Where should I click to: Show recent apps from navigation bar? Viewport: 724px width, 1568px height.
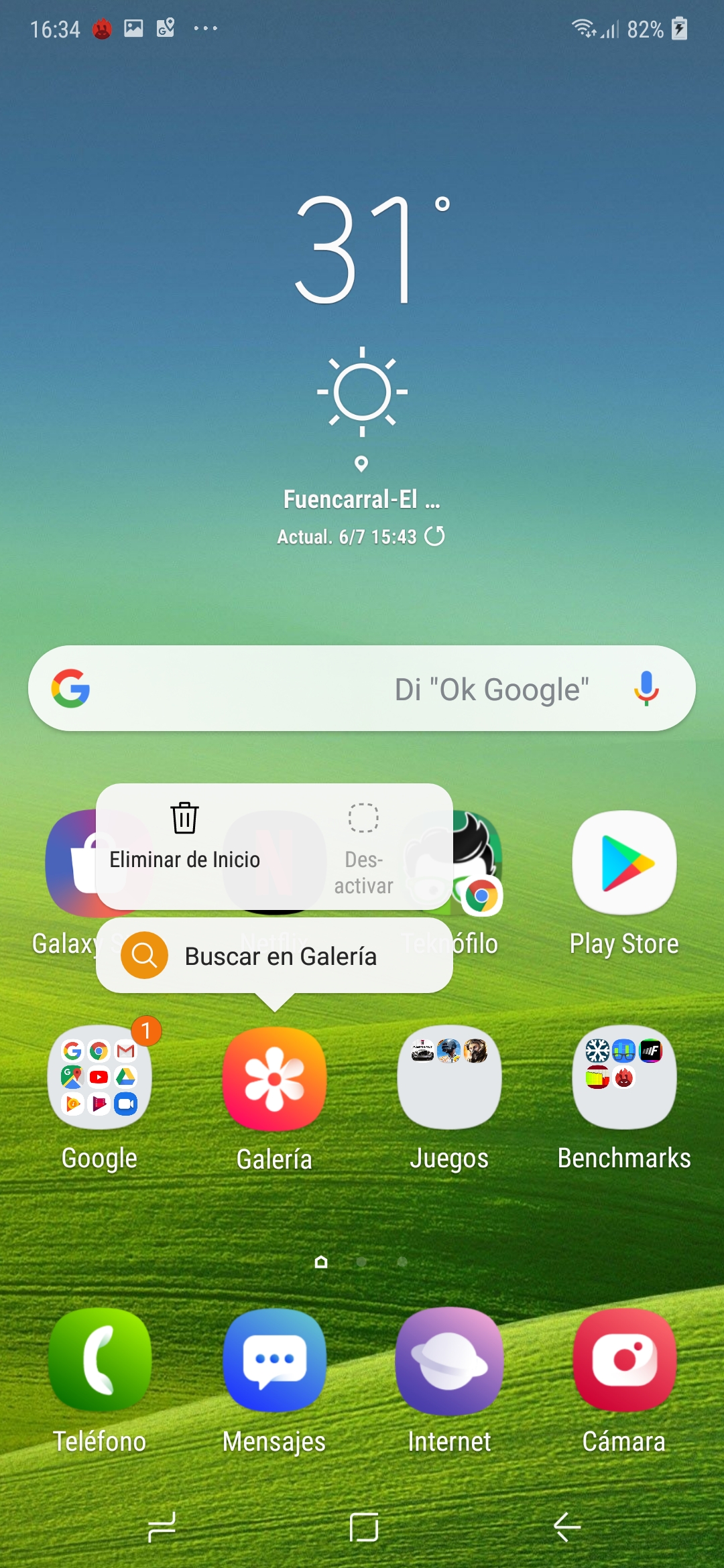[x=162, y=1527]
